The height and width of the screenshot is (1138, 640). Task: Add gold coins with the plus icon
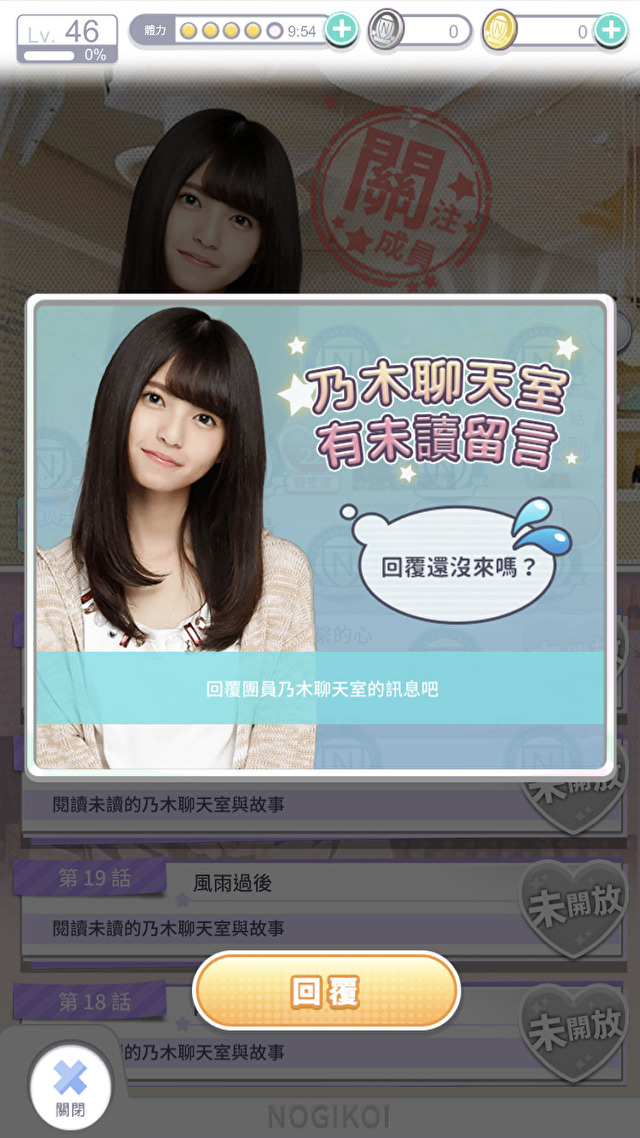[611, 30]
